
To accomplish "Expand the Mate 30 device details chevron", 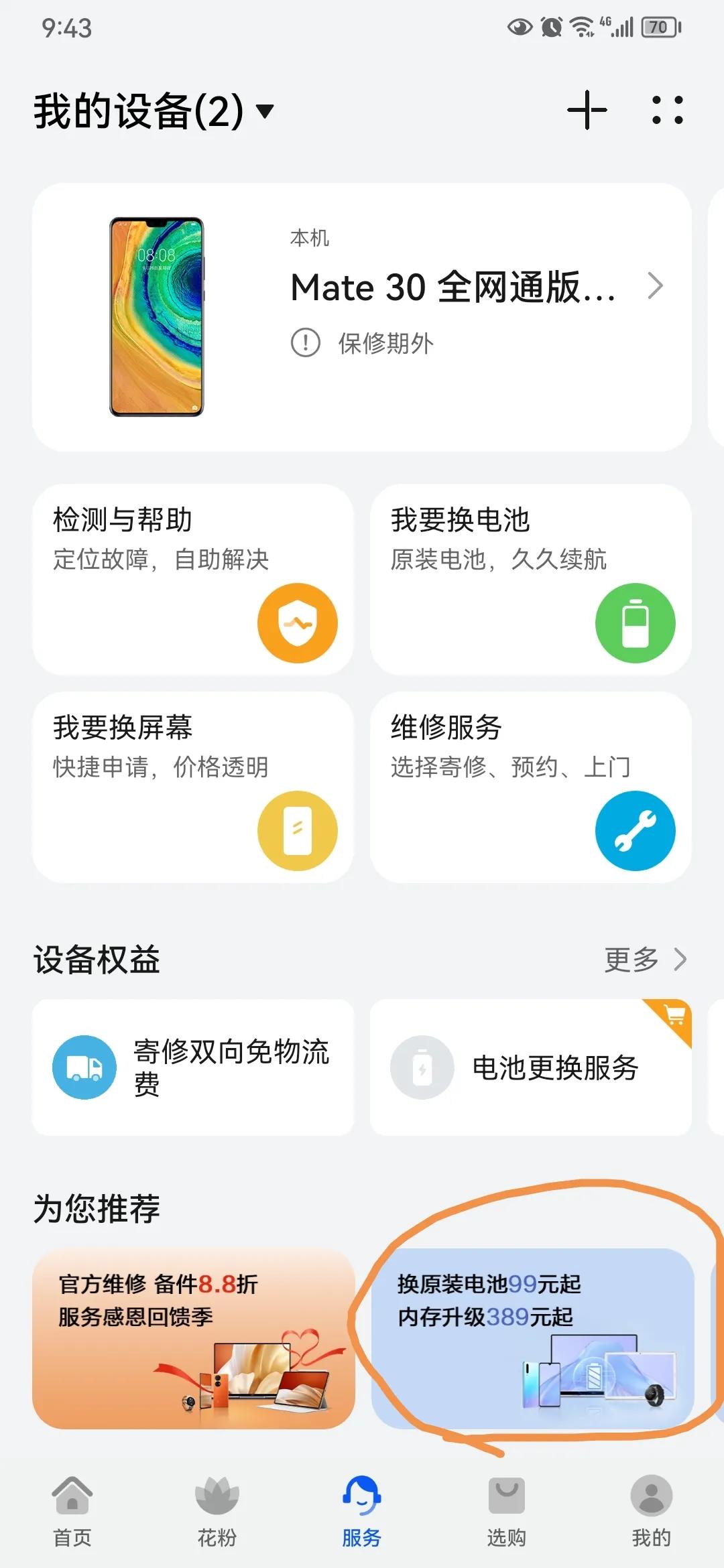I will pyautogui.click(x=656, y=287).
